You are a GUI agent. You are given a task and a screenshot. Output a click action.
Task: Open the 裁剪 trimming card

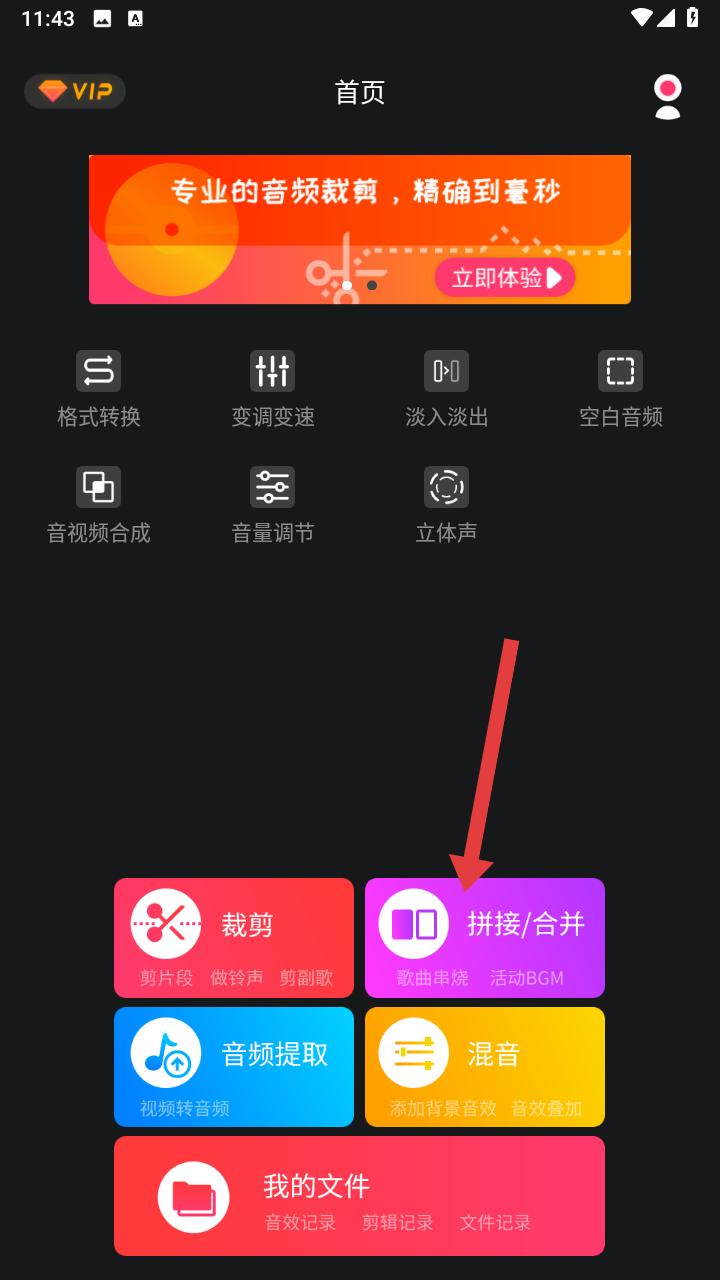[234, 938]
